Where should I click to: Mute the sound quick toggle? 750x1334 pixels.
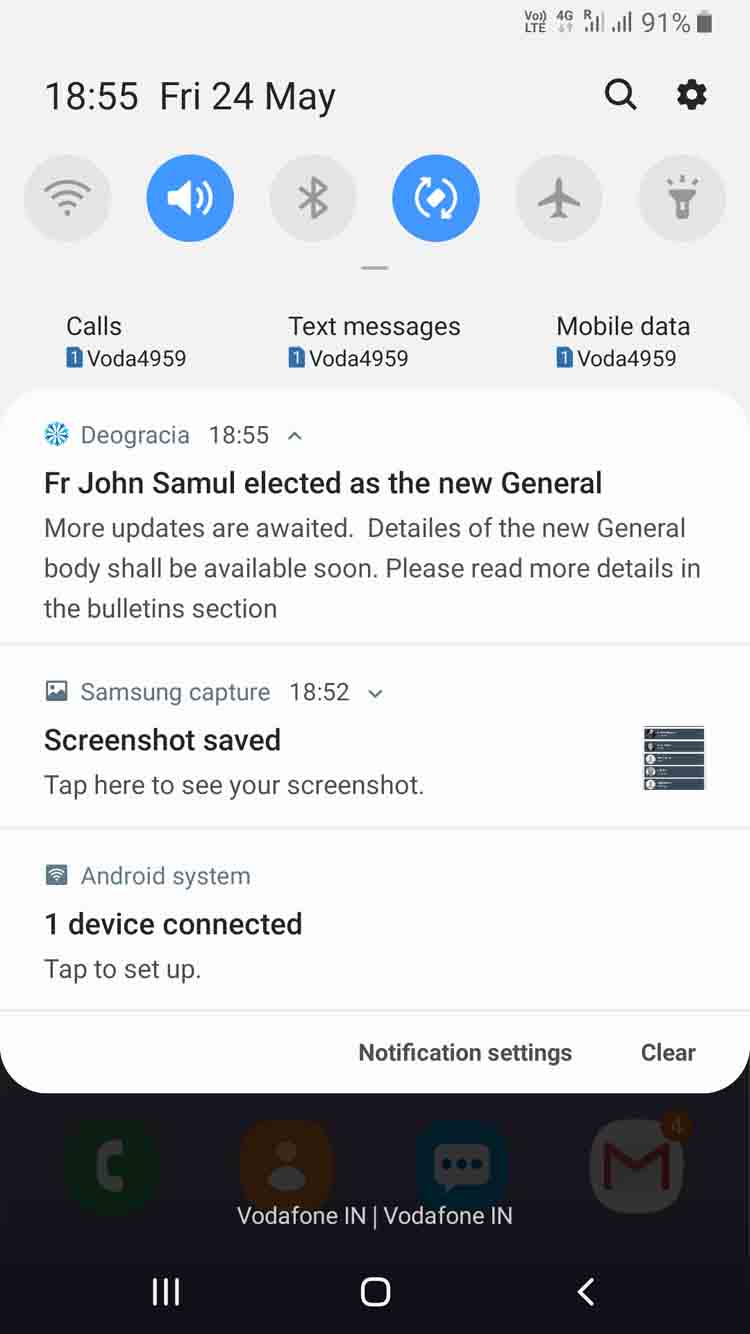click(x=190, y=198)
